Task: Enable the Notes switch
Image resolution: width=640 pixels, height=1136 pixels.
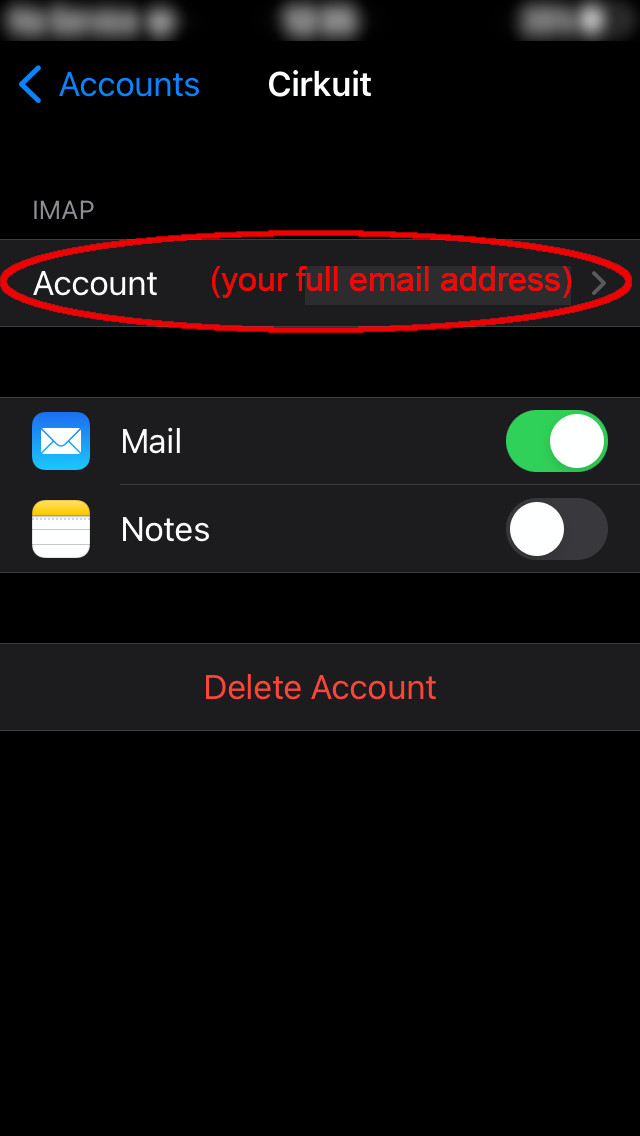Action: (x=557, y=529)
